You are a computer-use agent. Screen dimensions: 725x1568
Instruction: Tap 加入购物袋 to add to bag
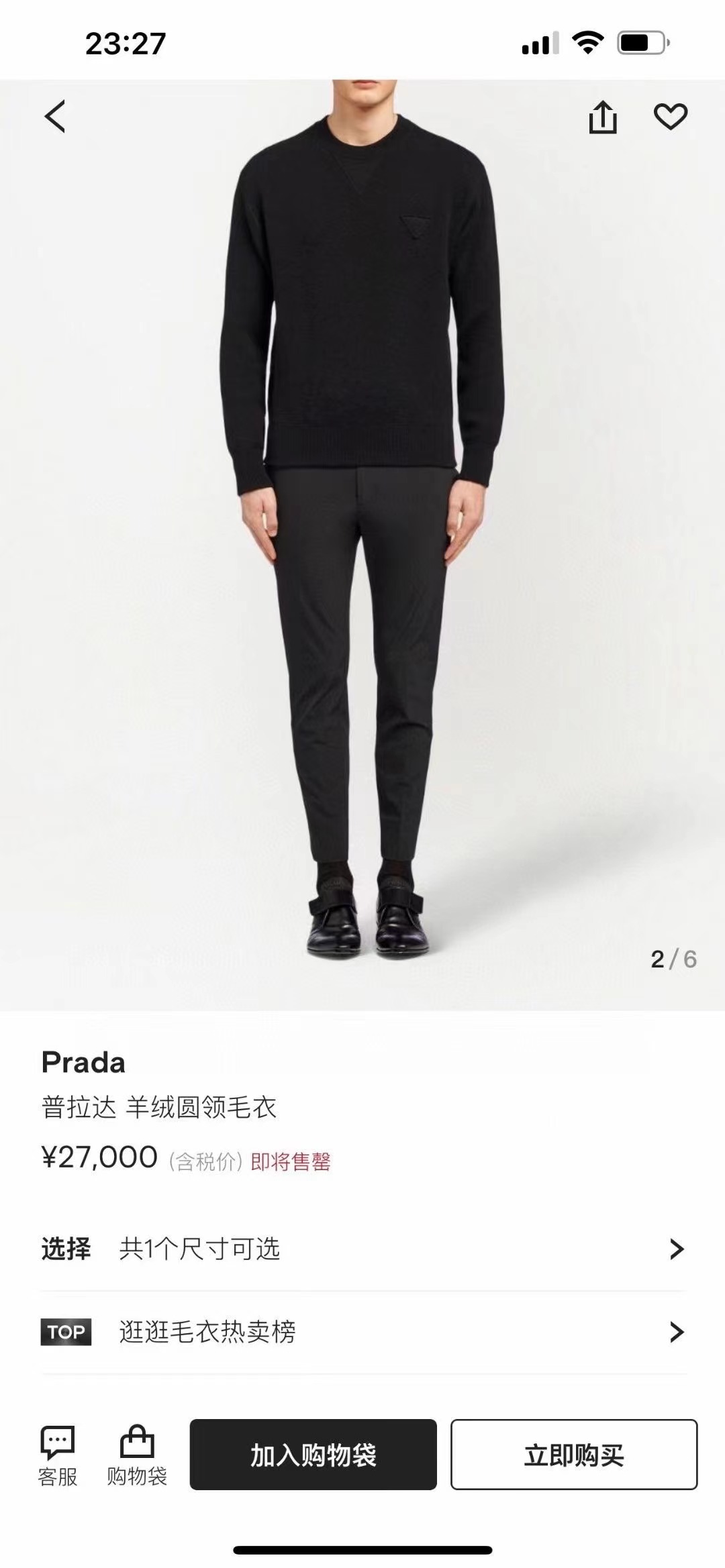[313, 1455]
